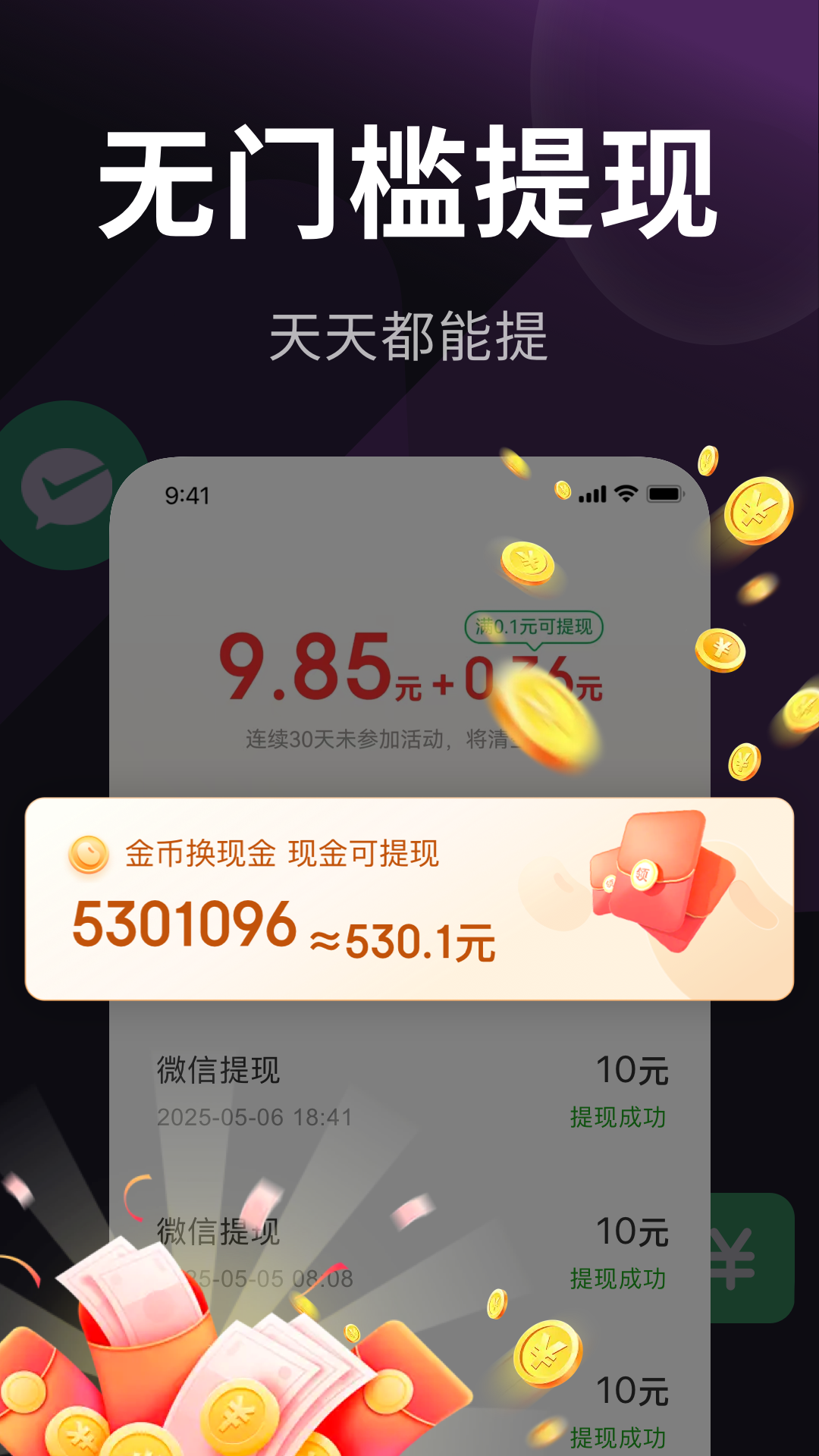The width and height of the screenshot is (819, 1456).
Task: Click the Wi-Fi icon in the status bar
Action: 623,493
